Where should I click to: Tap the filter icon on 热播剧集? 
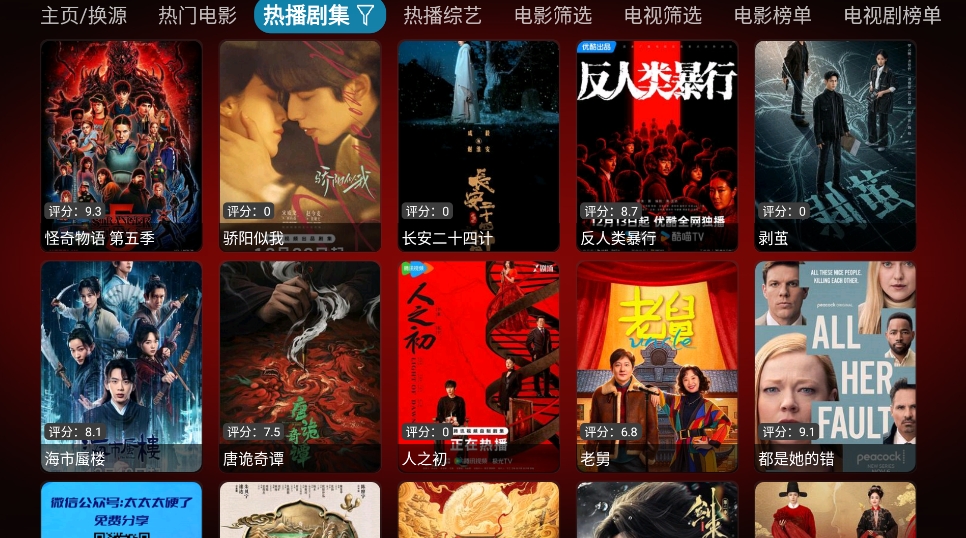click(x=366, y=15)
